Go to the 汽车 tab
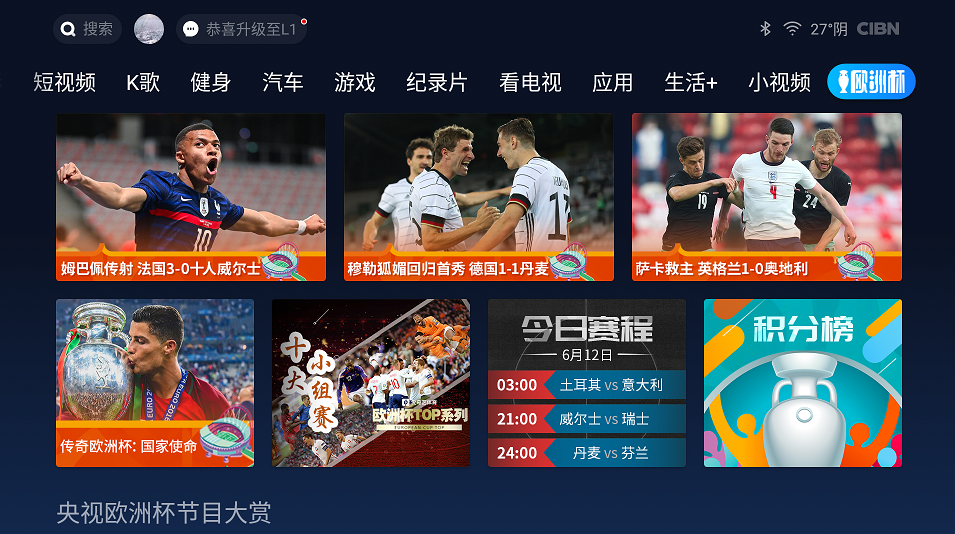The width and height of the screenshot is (955, 534). click(x=283, y=82)
